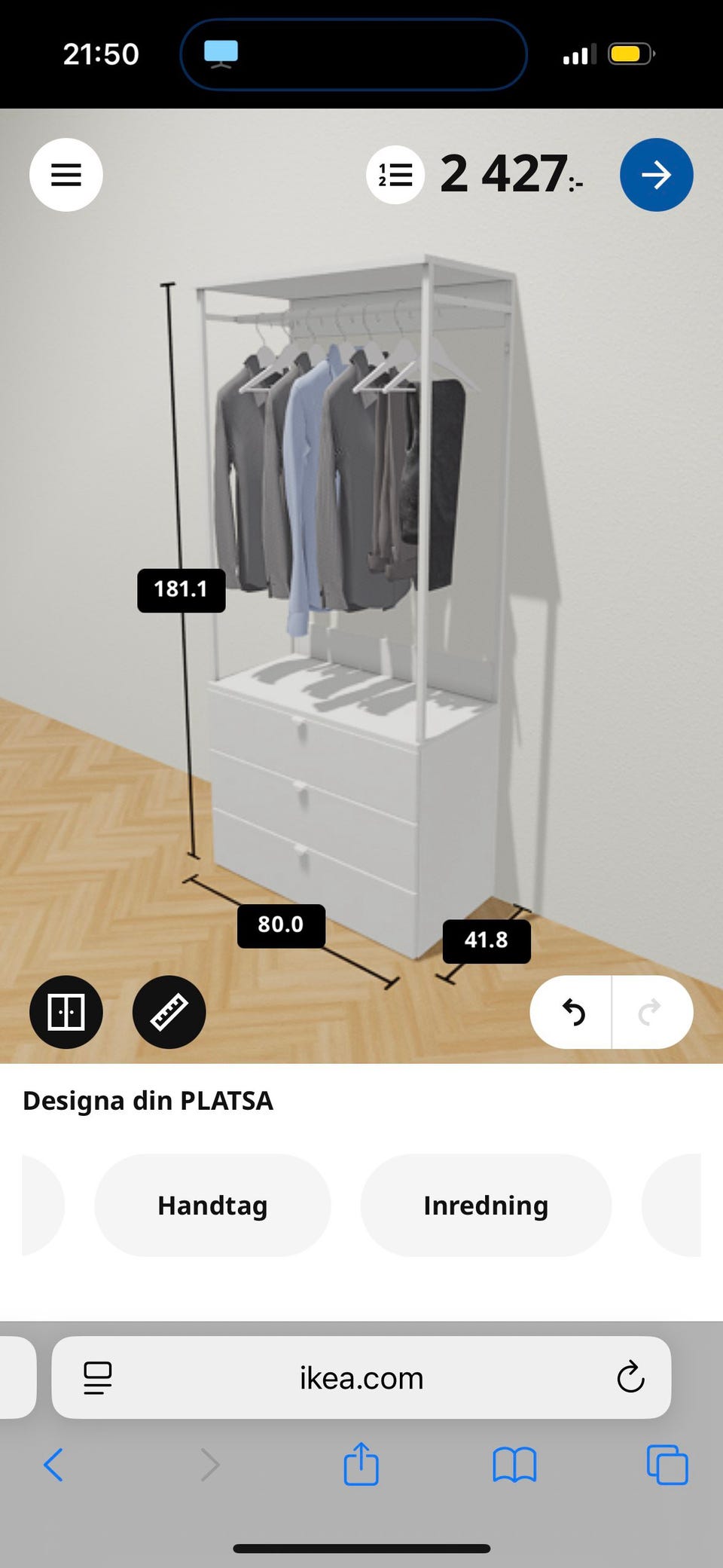The height and width of the screenshot is (1568, 723).
Task: Tap the ikea.com address bar
Action: (361, 1377)
